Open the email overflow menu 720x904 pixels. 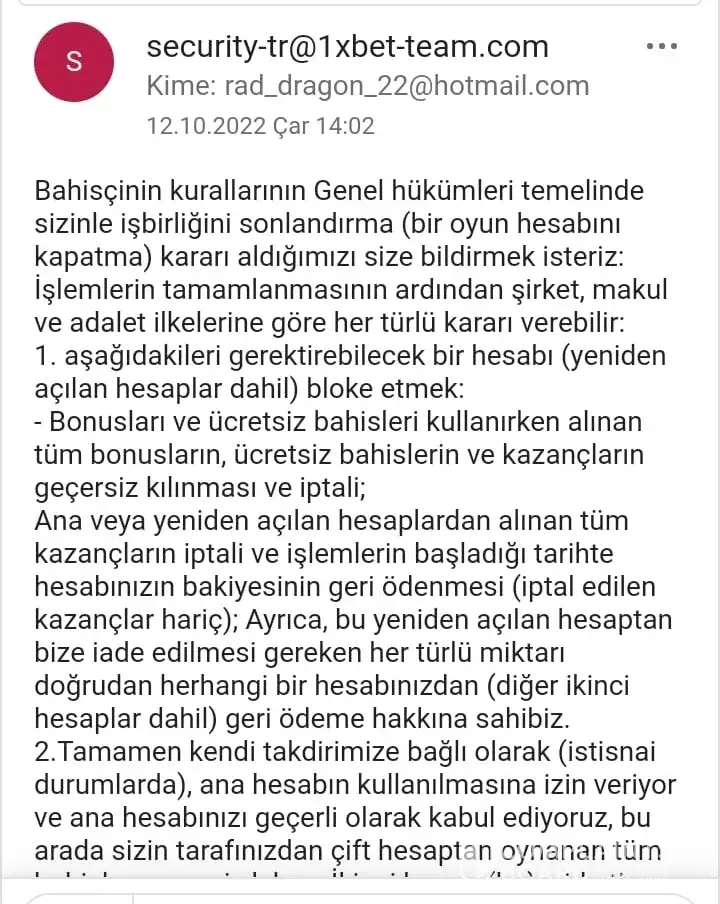[x=662, y=47]
